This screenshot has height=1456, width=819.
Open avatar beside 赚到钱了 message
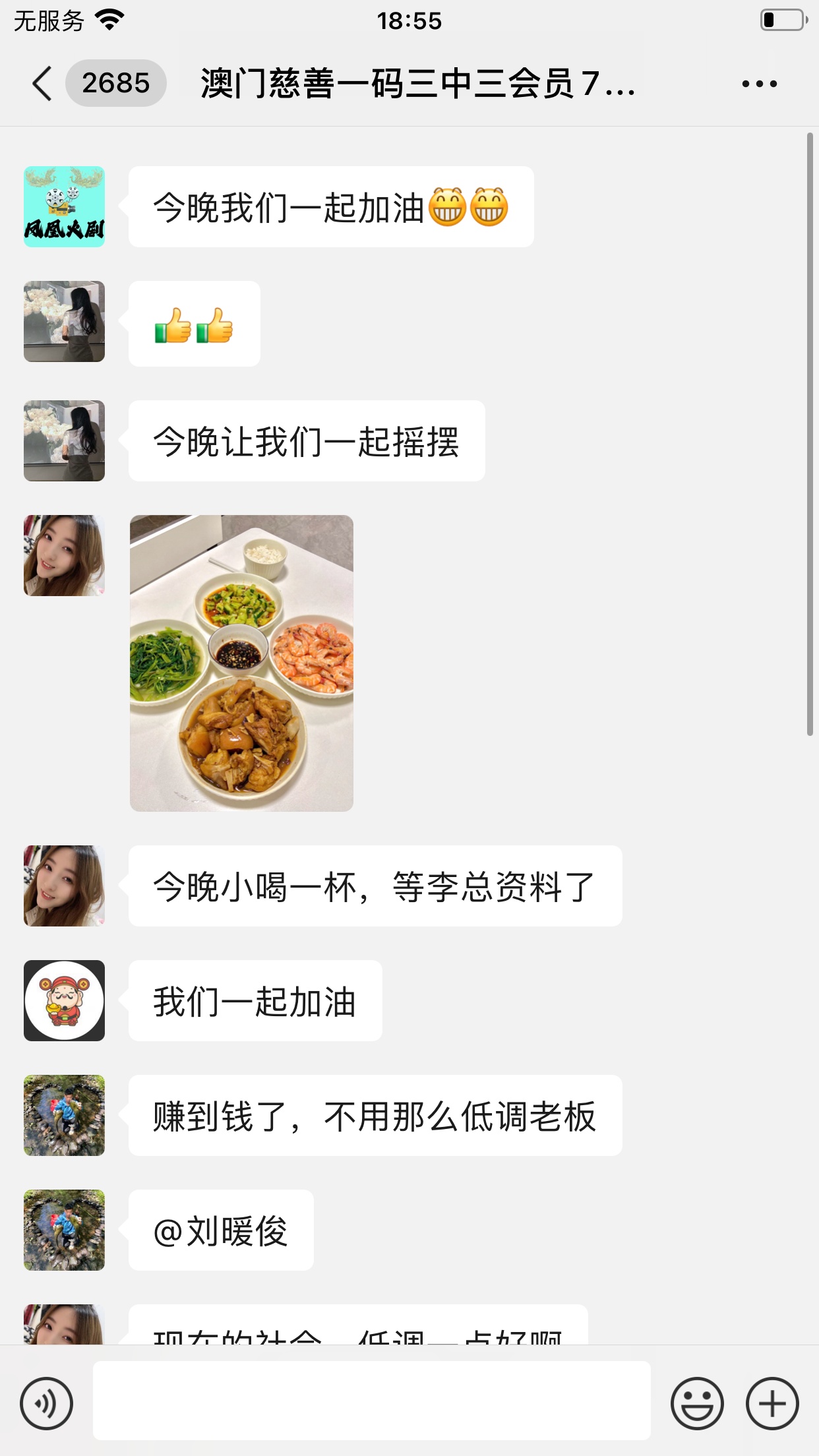tap(64, 1115)
